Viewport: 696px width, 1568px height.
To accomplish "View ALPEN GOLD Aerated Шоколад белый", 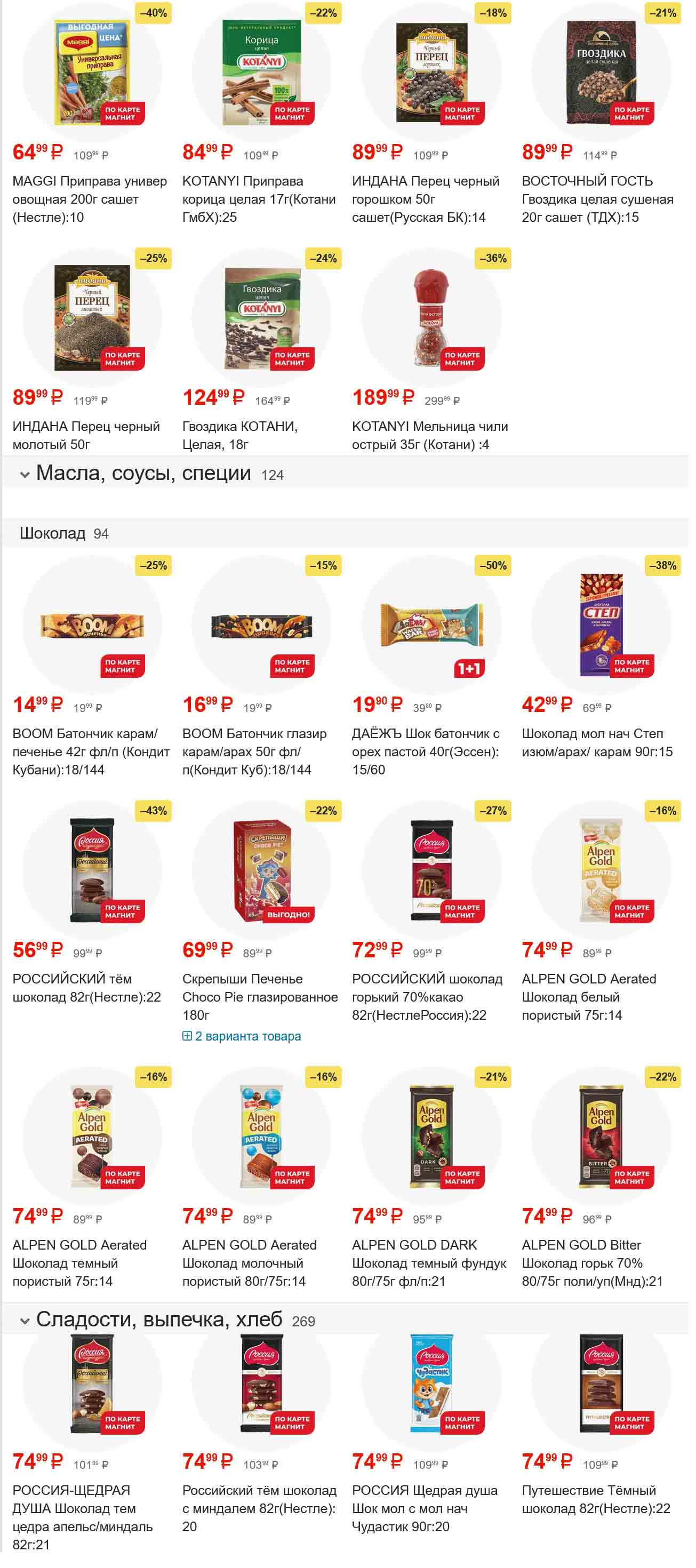I will tap(589, 996).
